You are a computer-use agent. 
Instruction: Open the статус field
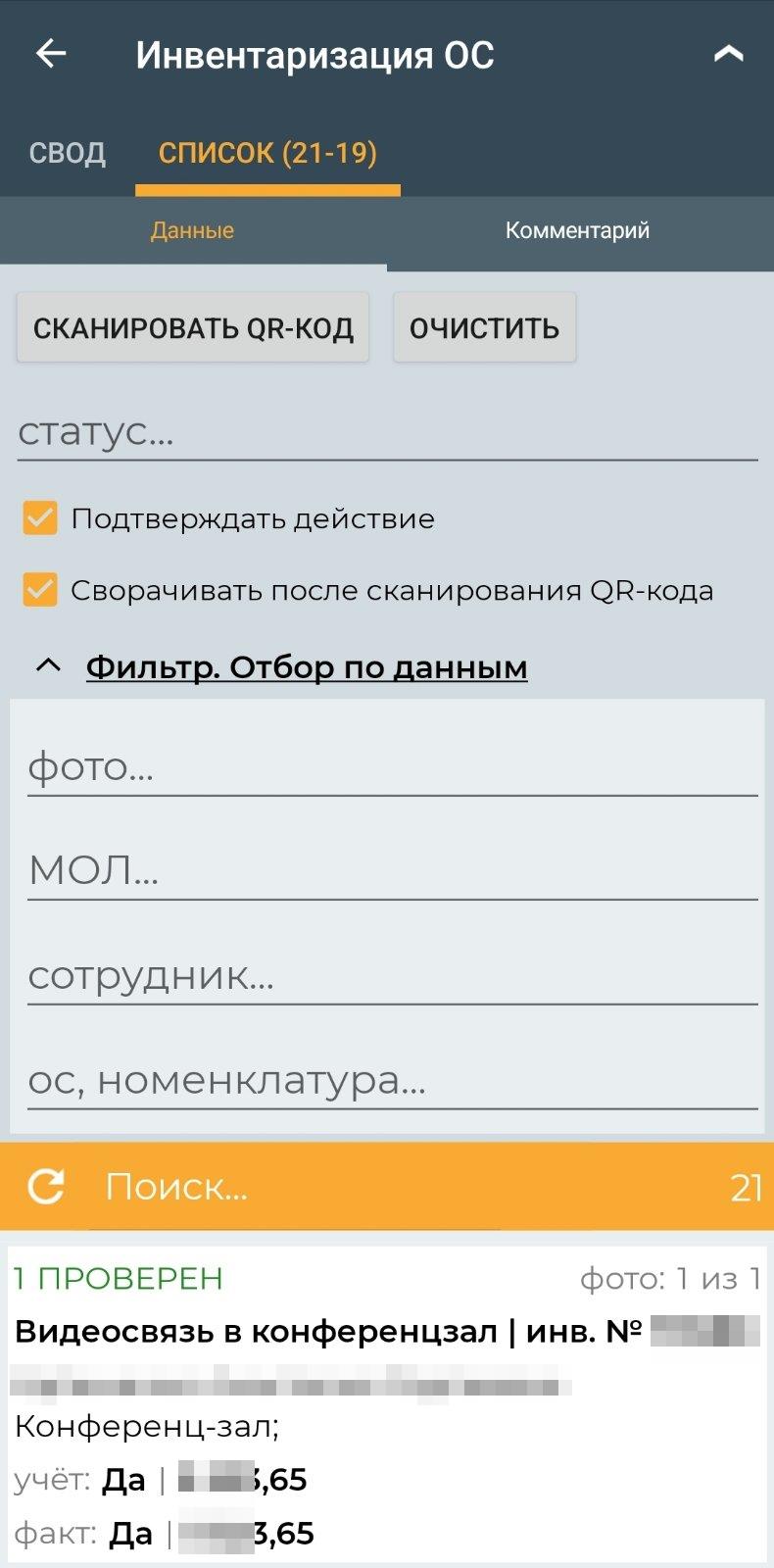pyautogui.click(x=387, y=432)
